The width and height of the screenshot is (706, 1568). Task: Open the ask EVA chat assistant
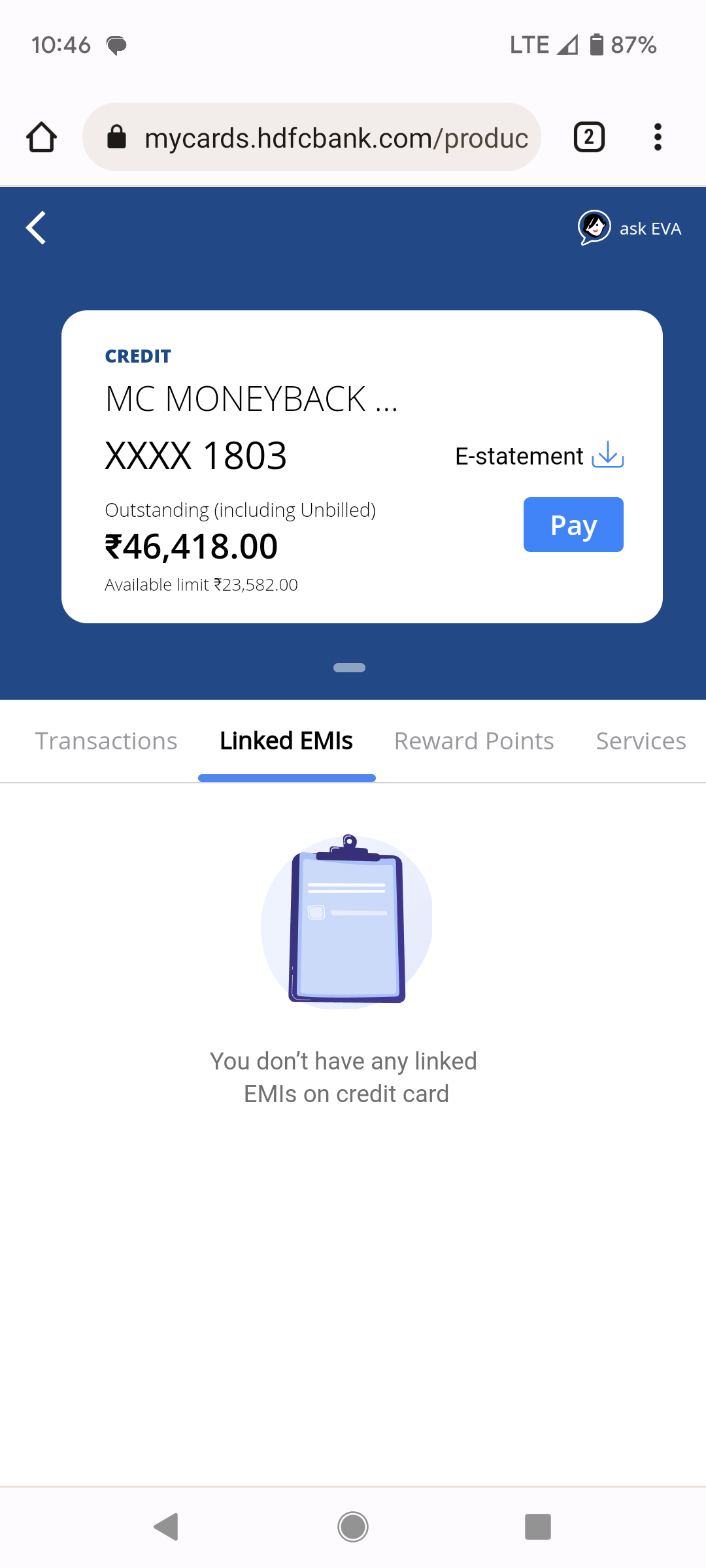[630, 228]
